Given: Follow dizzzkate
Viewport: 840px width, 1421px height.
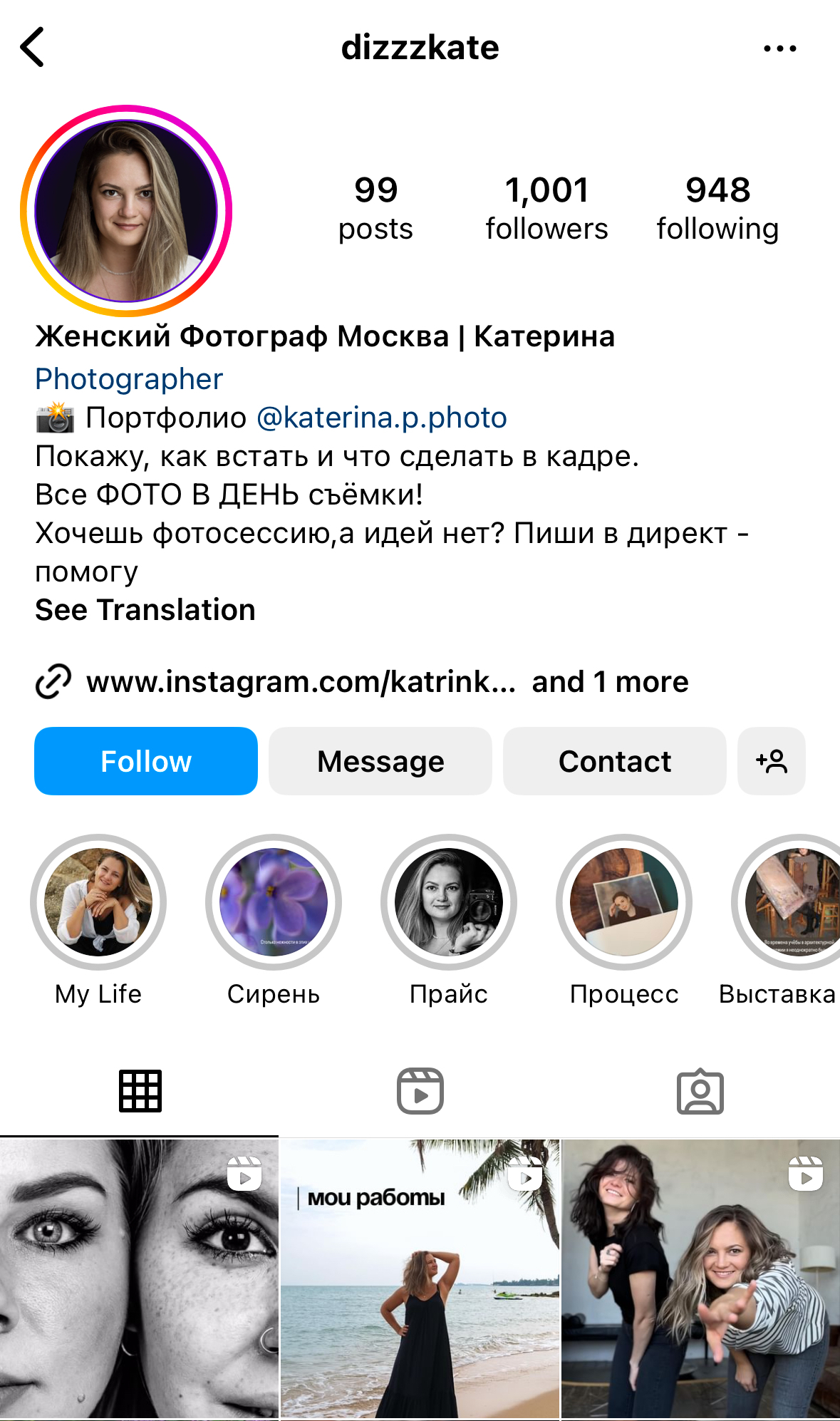Looking at the screenshot, I should click(146, 761).
